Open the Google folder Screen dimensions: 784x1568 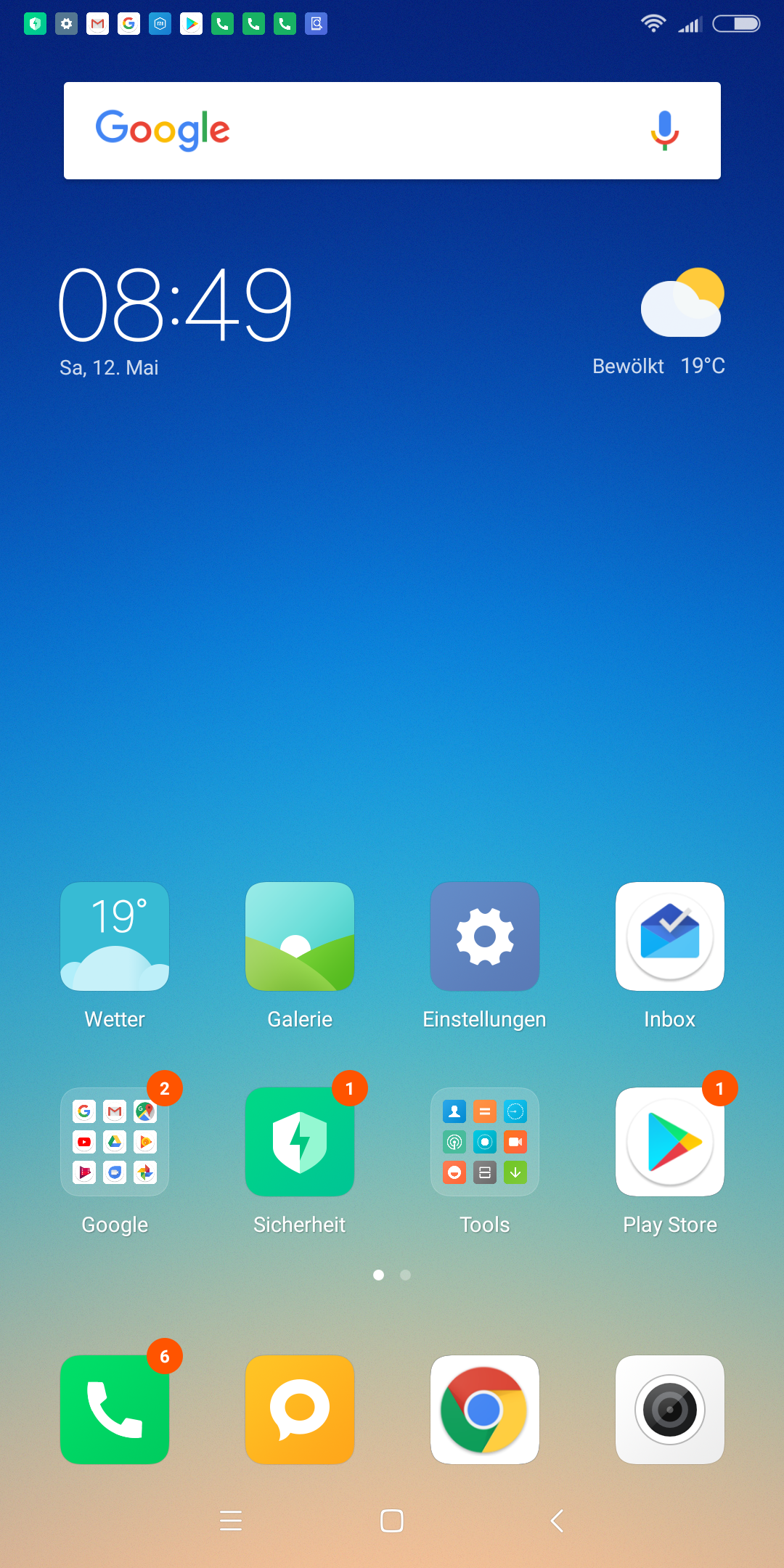(115, 1142)
